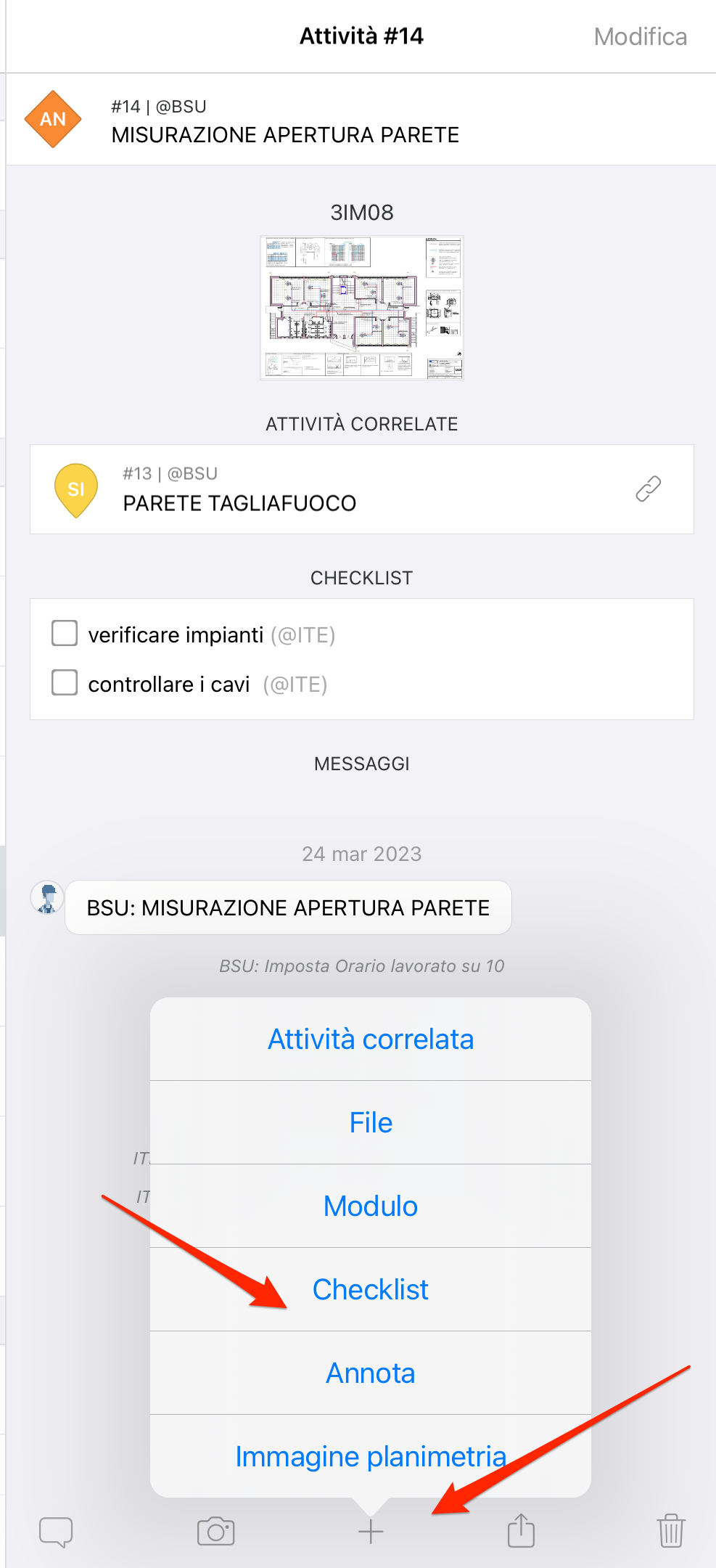Select Immagine planimetria option
The width and height of the screenshot is (716, 1568).
coord(370,1456)
